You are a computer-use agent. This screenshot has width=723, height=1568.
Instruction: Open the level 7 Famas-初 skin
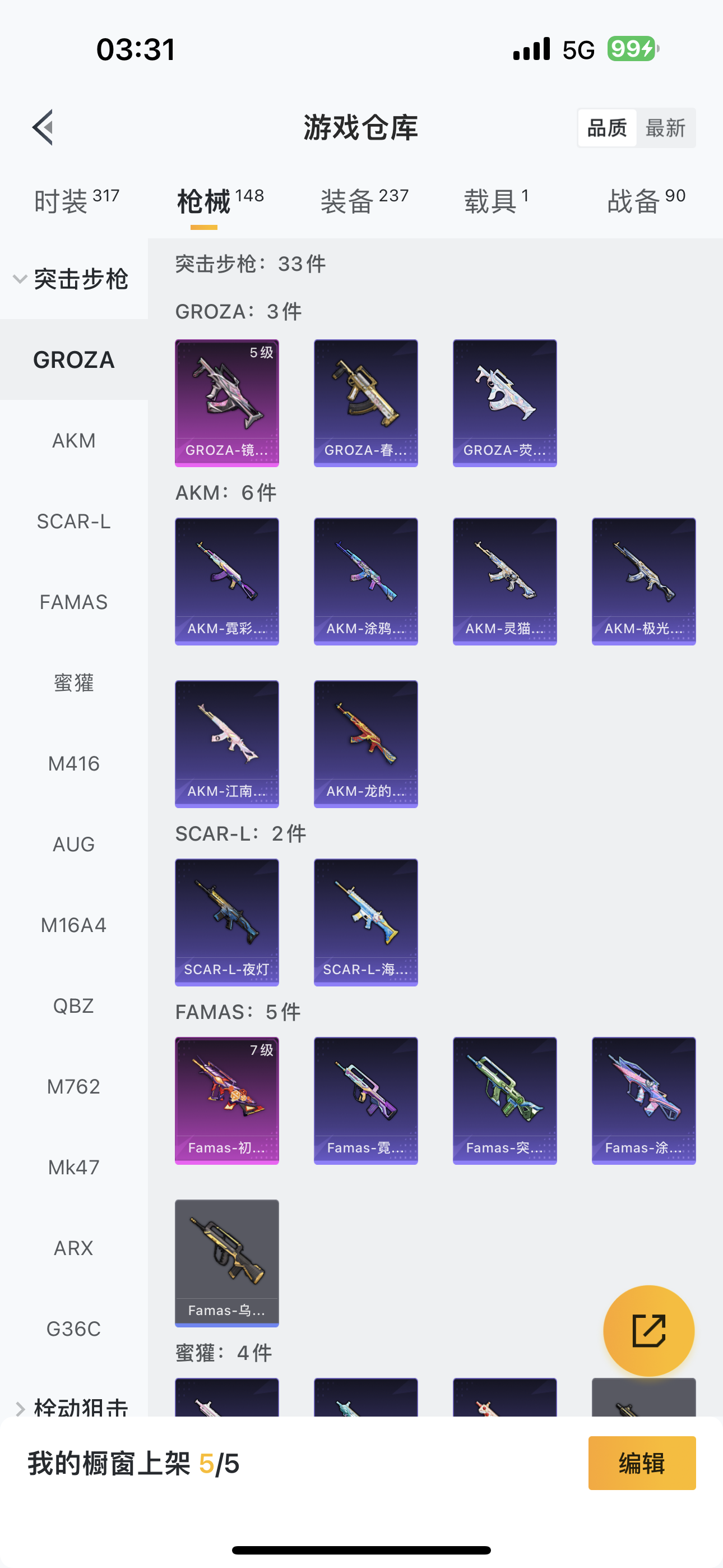click(226, 1100)
